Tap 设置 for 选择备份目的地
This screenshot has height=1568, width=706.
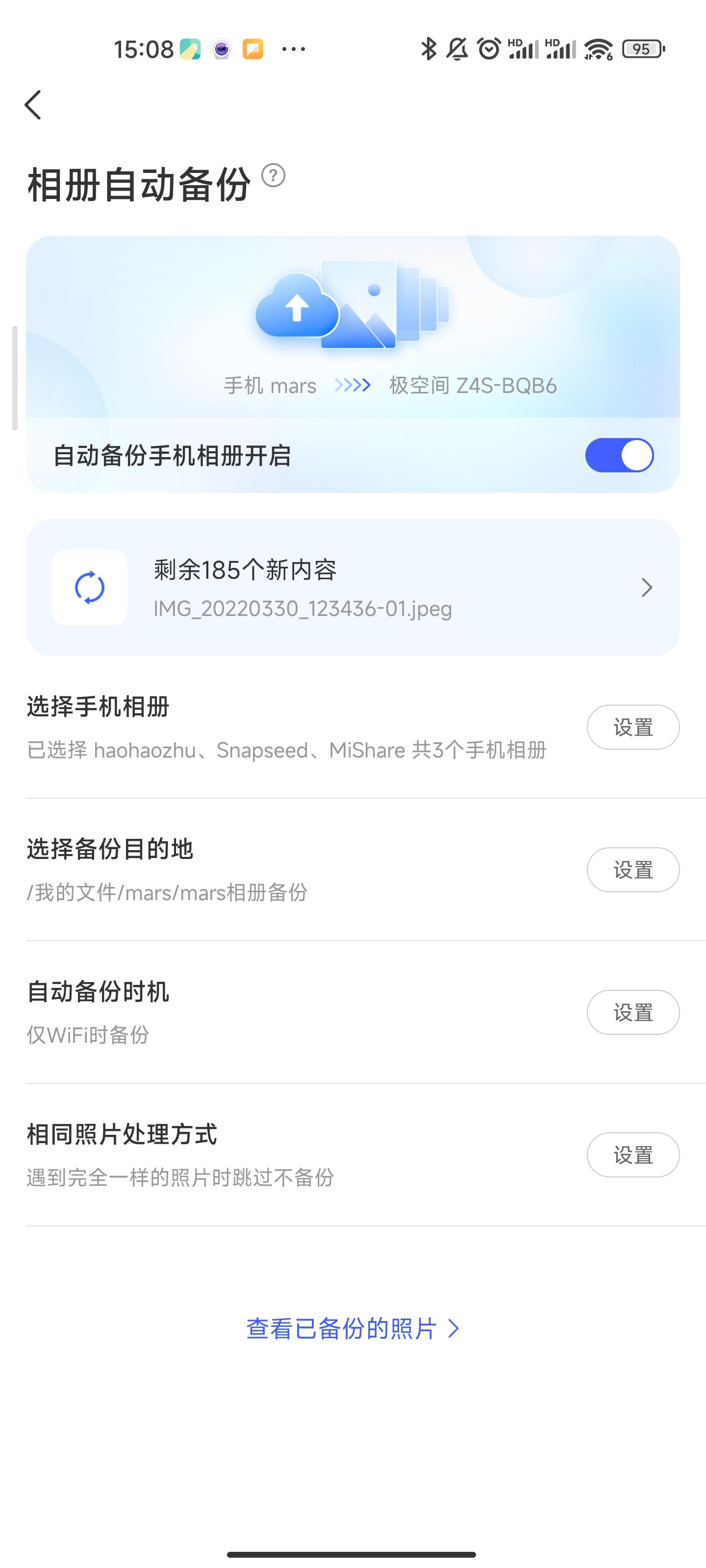[633, 870]
